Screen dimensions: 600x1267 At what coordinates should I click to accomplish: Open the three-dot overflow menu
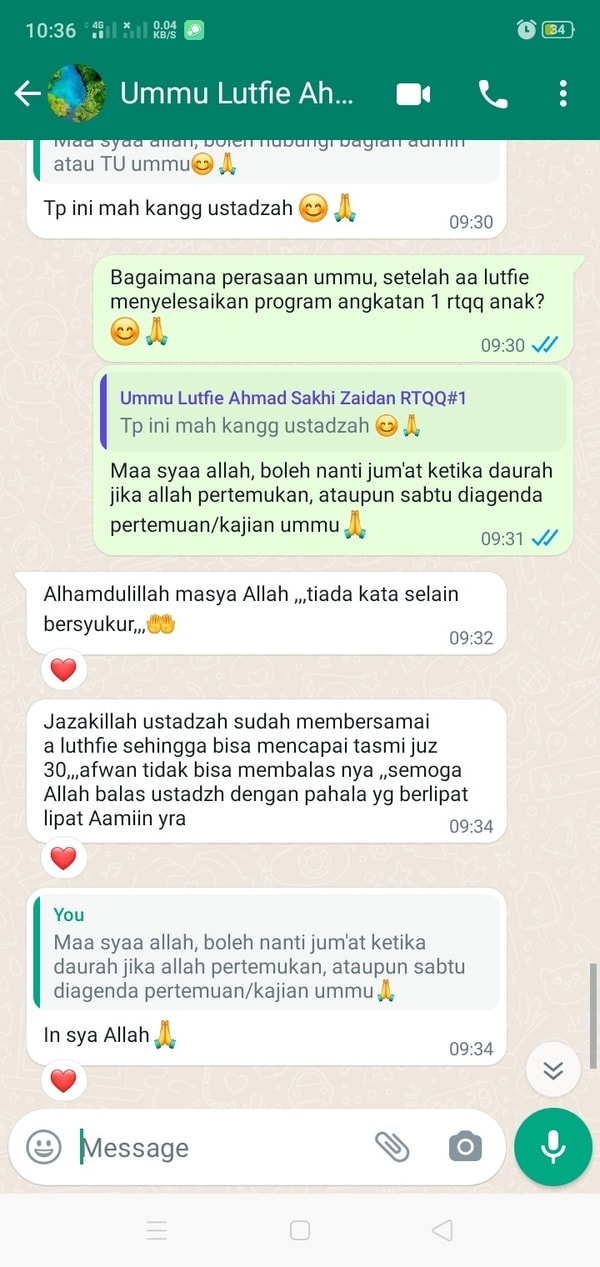tap(563, 94)
